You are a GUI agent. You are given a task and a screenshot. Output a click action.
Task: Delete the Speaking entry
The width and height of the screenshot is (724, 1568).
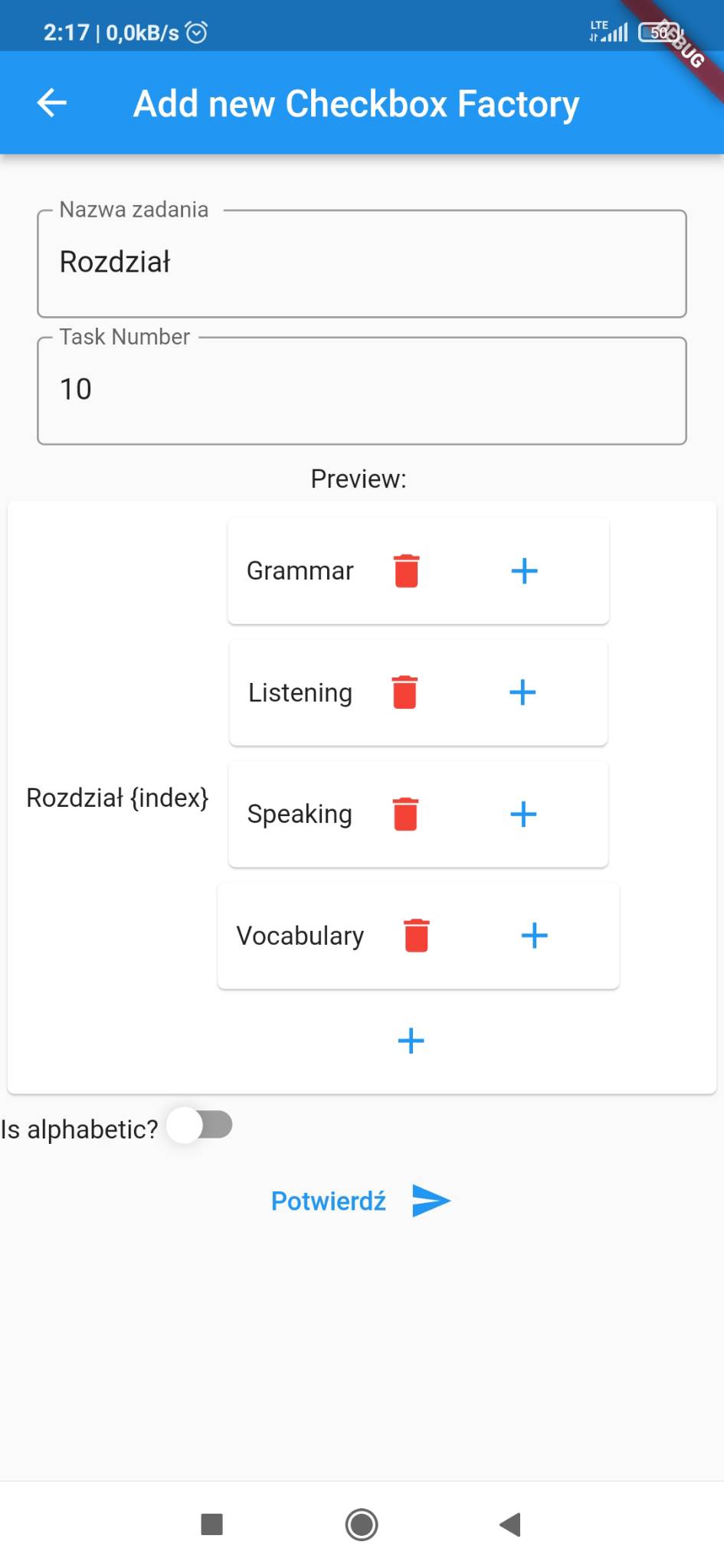point(405,814)
